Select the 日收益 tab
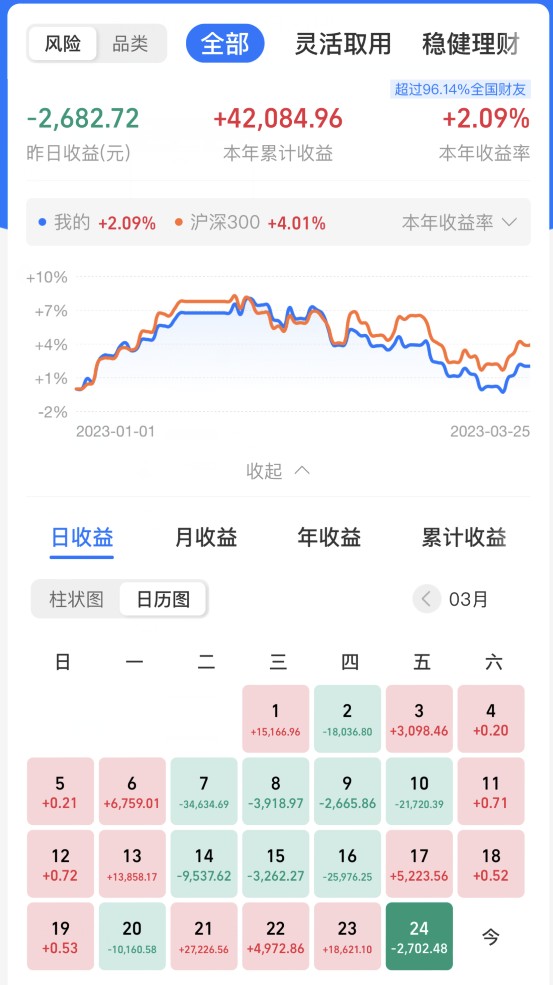Image resolution: width=553 pixels, height=985 pixels. pos(82,538)
